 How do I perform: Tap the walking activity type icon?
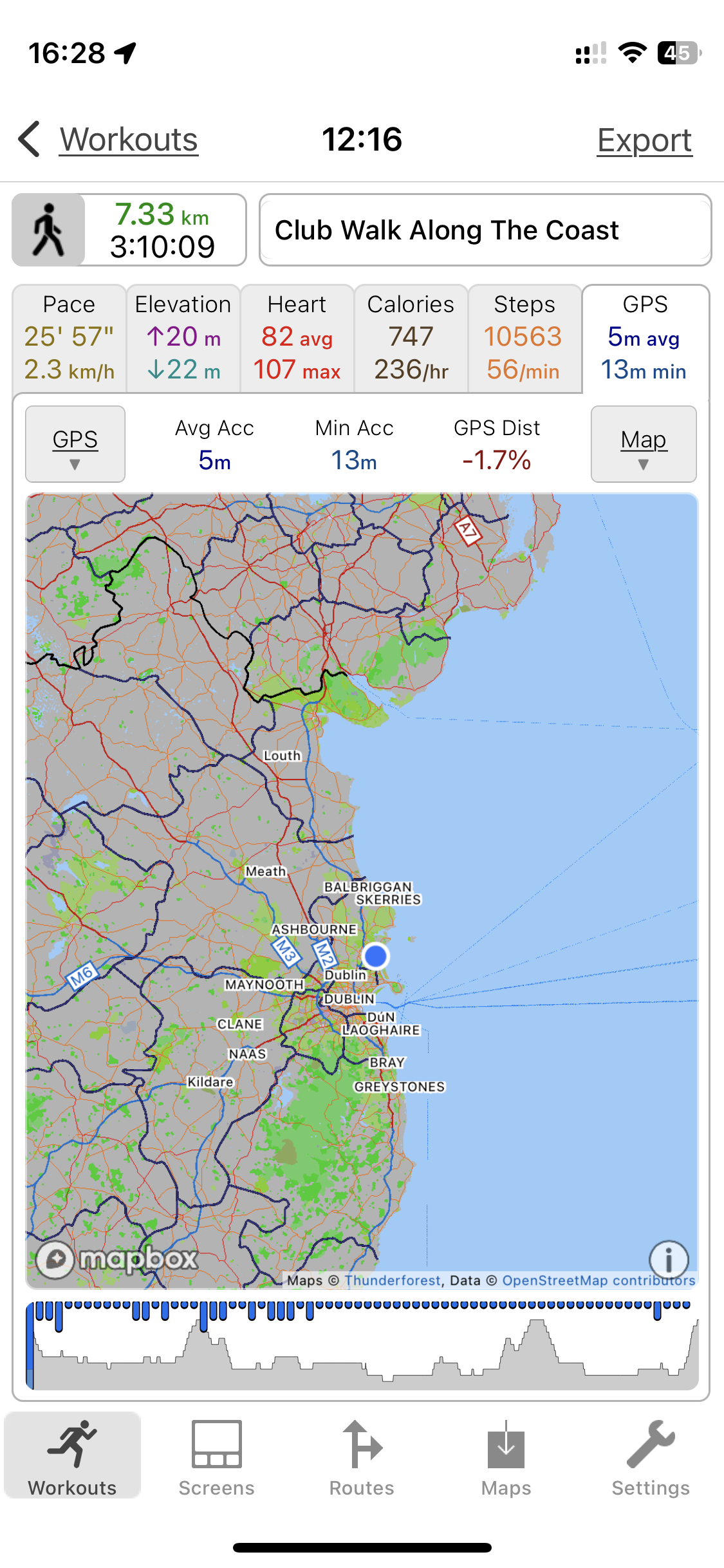(49, 230)
